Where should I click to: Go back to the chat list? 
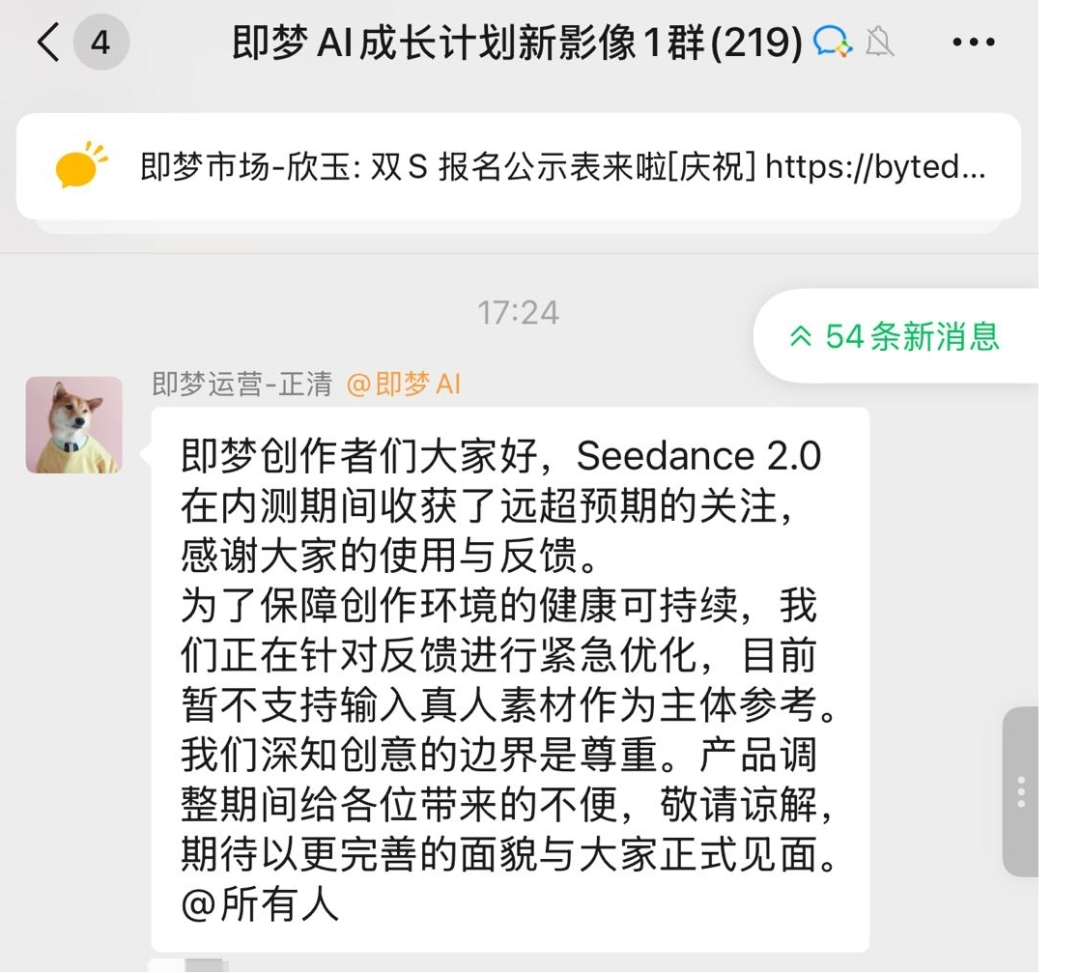pos(48,43)
